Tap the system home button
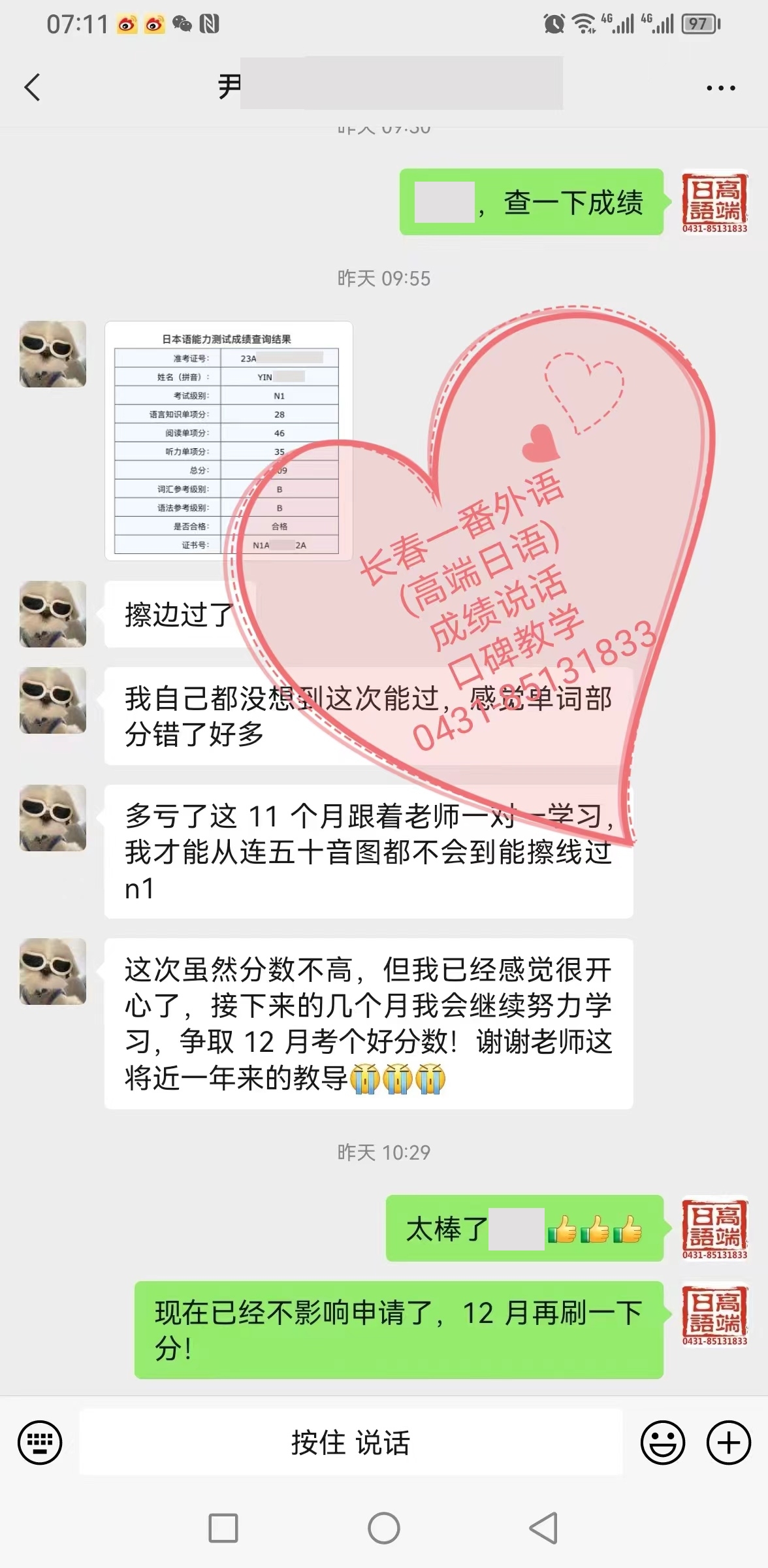Viewport: 768px width, 1568px height. tap(384, 1528)
